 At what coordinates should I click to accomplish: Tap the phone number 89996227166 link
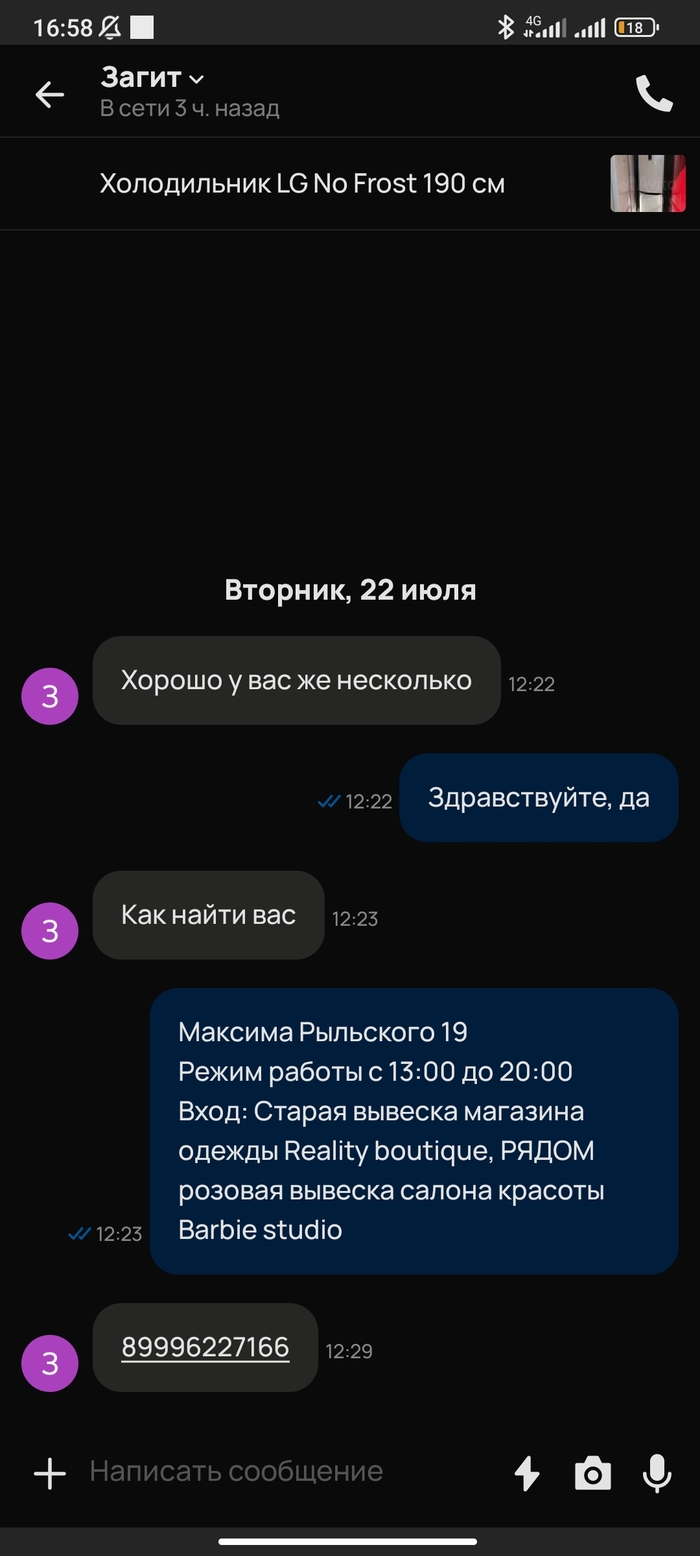205,1347
